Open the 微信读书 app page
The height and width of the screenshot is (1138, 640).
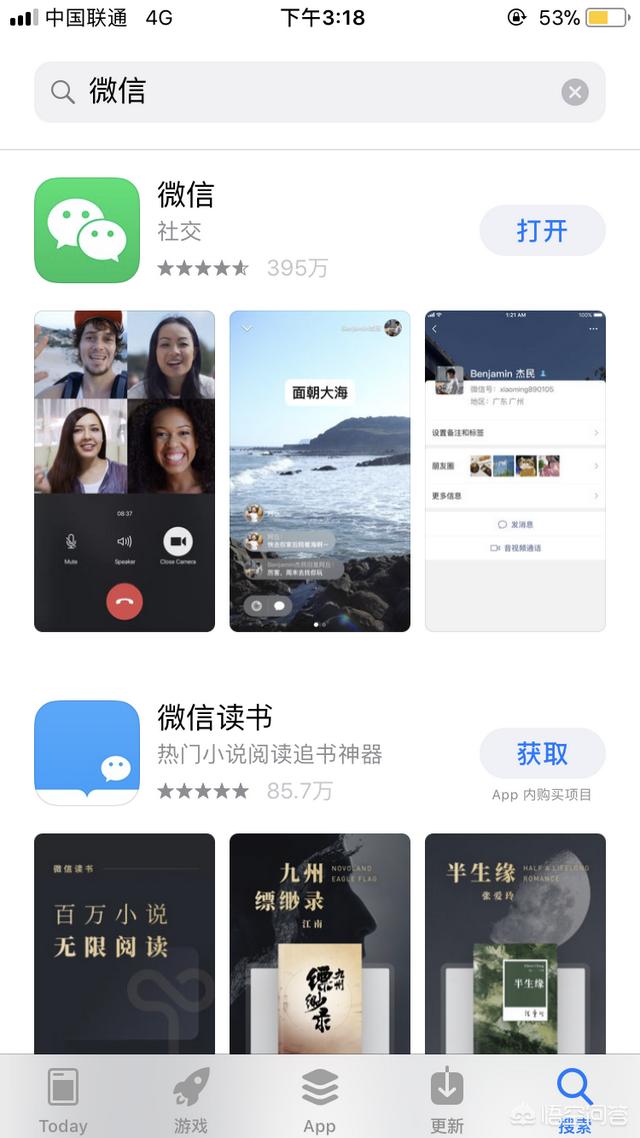point(215,718)
